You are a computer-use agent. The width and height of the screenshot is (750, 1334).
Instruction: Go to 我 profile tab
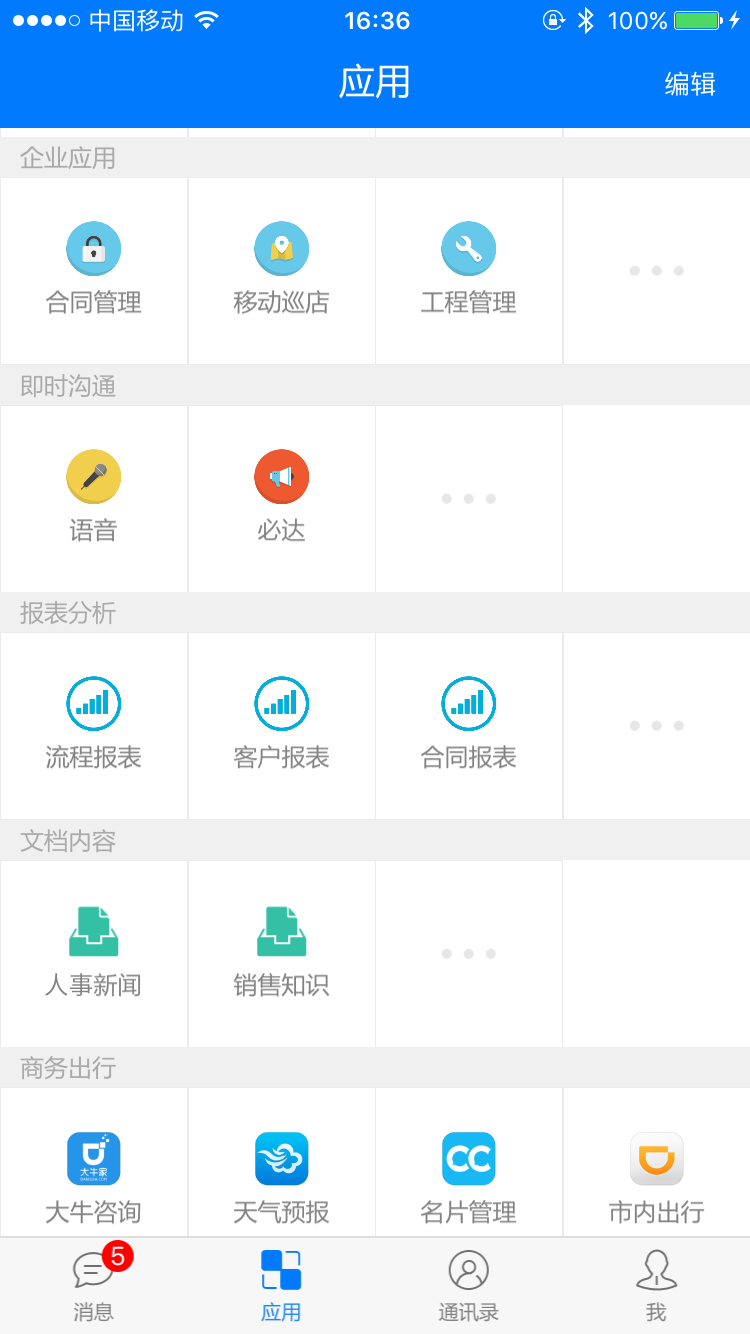pos(657,1286)
